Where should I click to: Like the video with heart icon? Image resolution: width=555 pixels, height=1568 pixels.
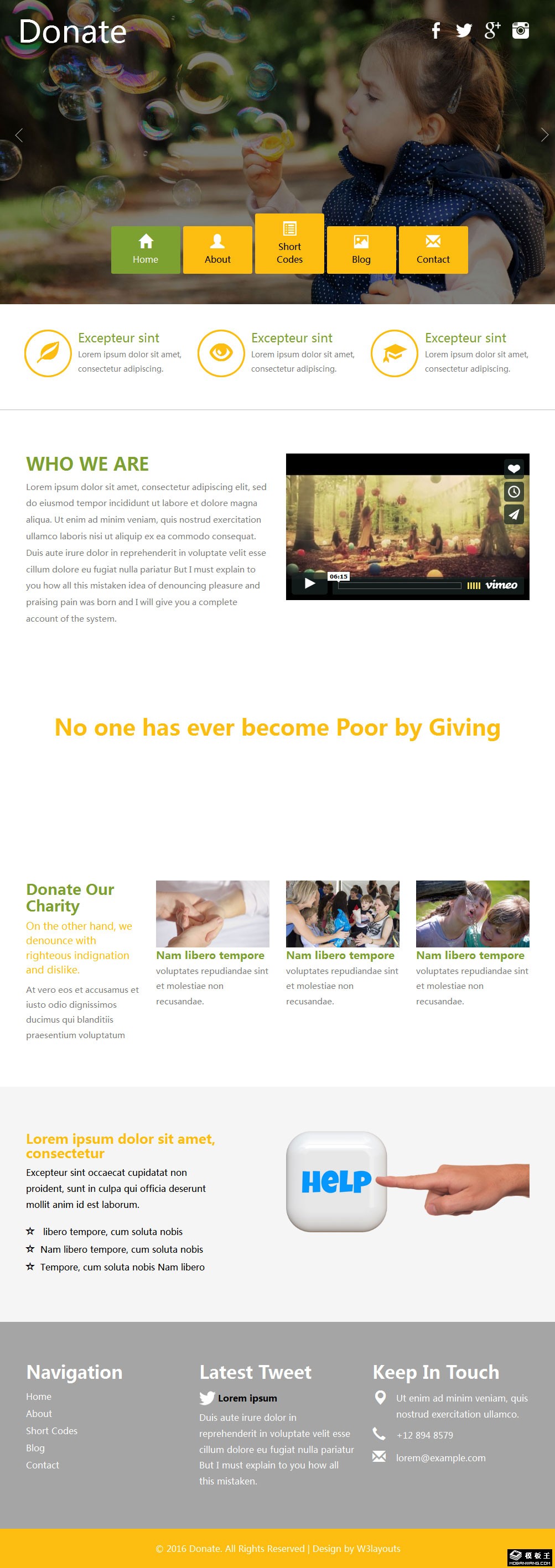pos(513,468)
